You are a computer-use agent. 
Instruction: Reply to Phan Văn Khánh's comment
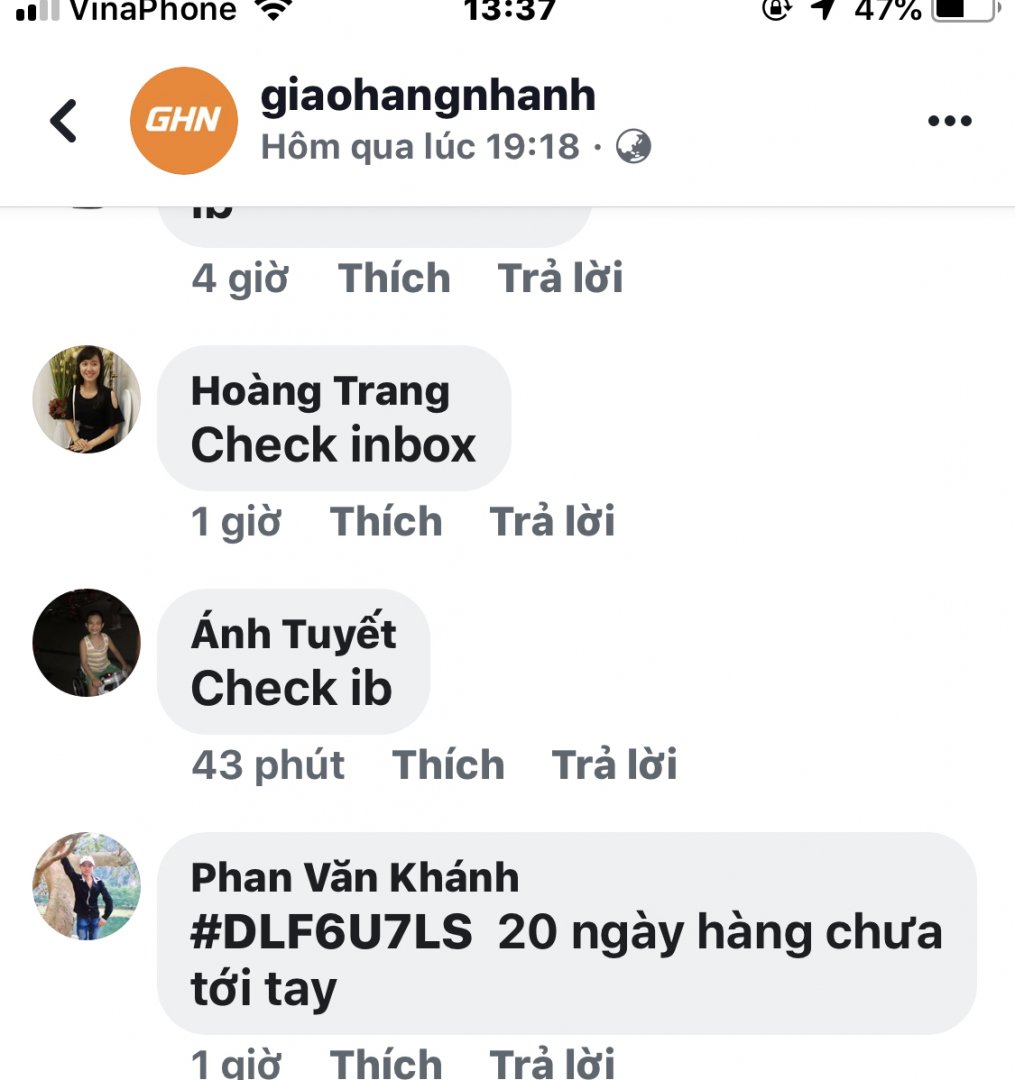(x=552, y=1062)
